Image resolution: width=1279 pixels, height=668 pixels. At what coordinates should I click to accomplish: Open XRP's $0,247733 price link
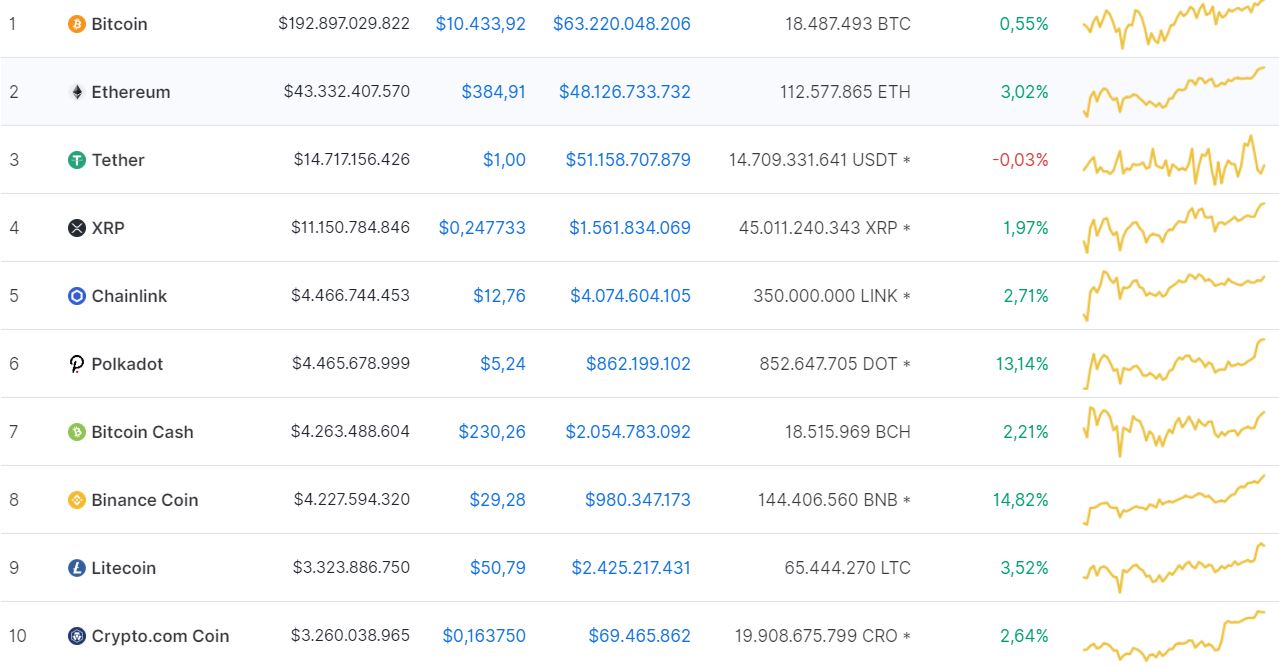pyautogui.click(x=482, y=228)
